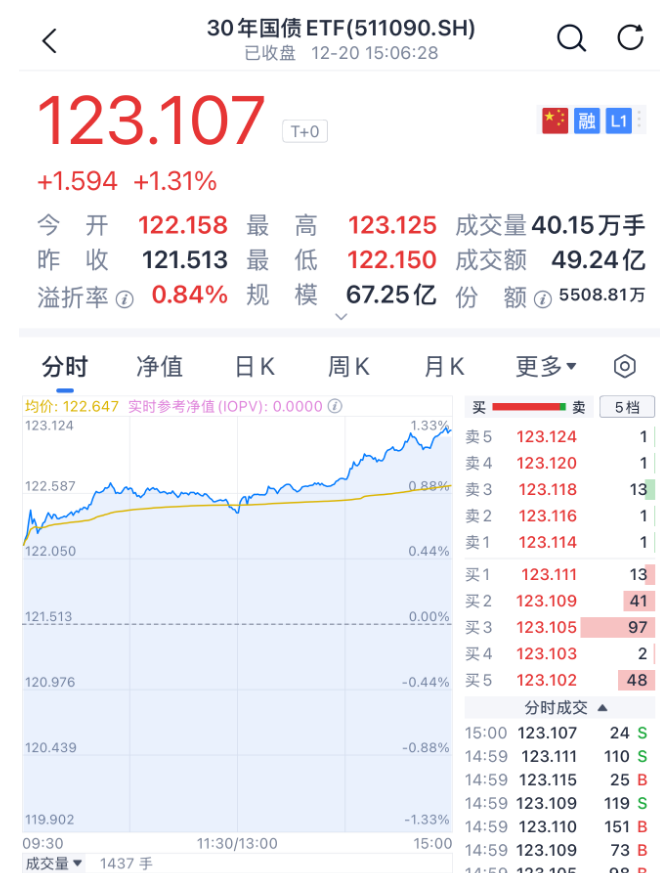
Task: Open the 成交量 indicator dropdown
Action: pos(55,862)
